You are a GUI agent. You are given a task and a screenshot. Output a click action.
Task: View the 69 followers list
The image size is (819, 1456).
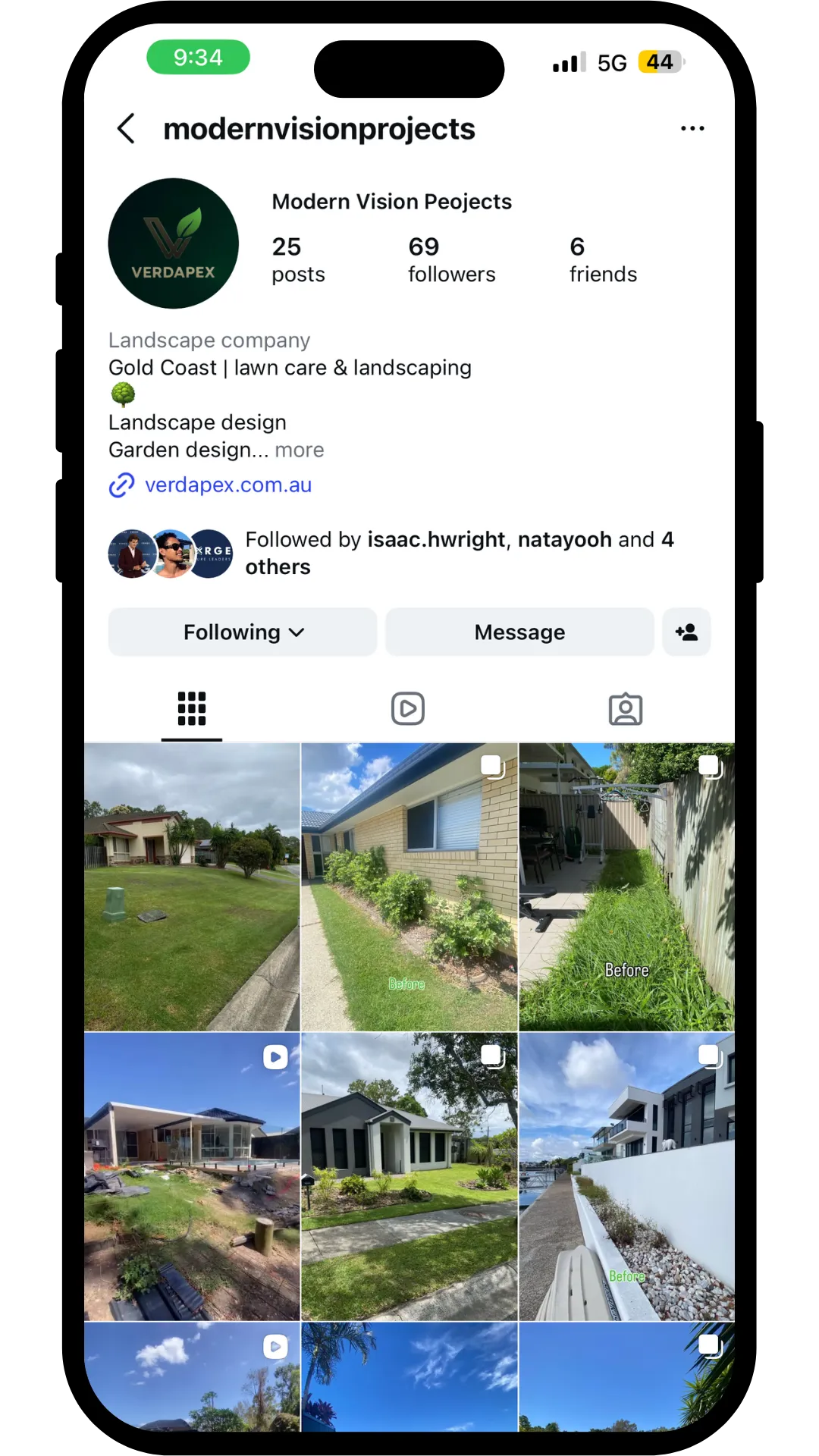451,259
